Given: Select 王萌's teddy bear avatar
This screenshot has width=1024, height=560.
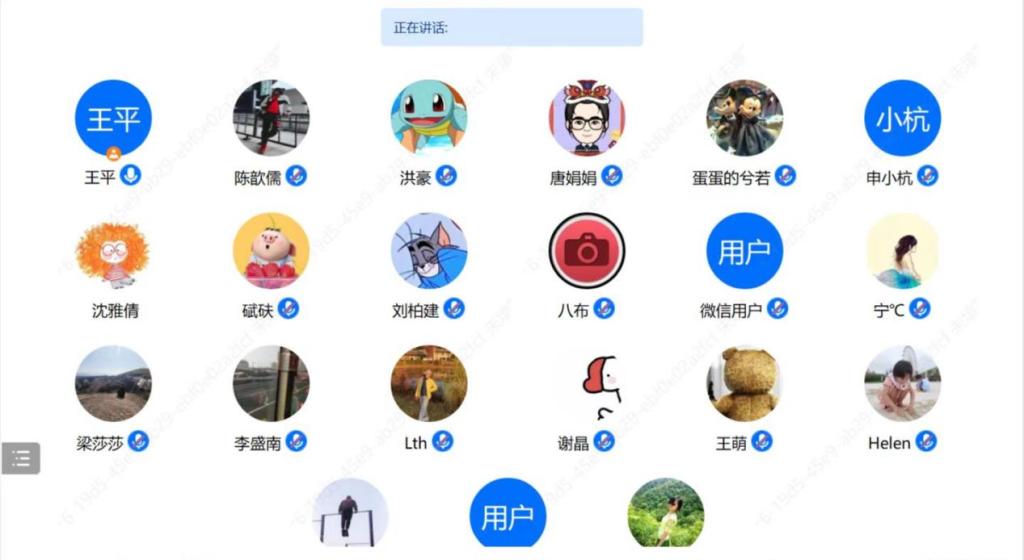Looking at the screenshot, I should click(745, 384).
